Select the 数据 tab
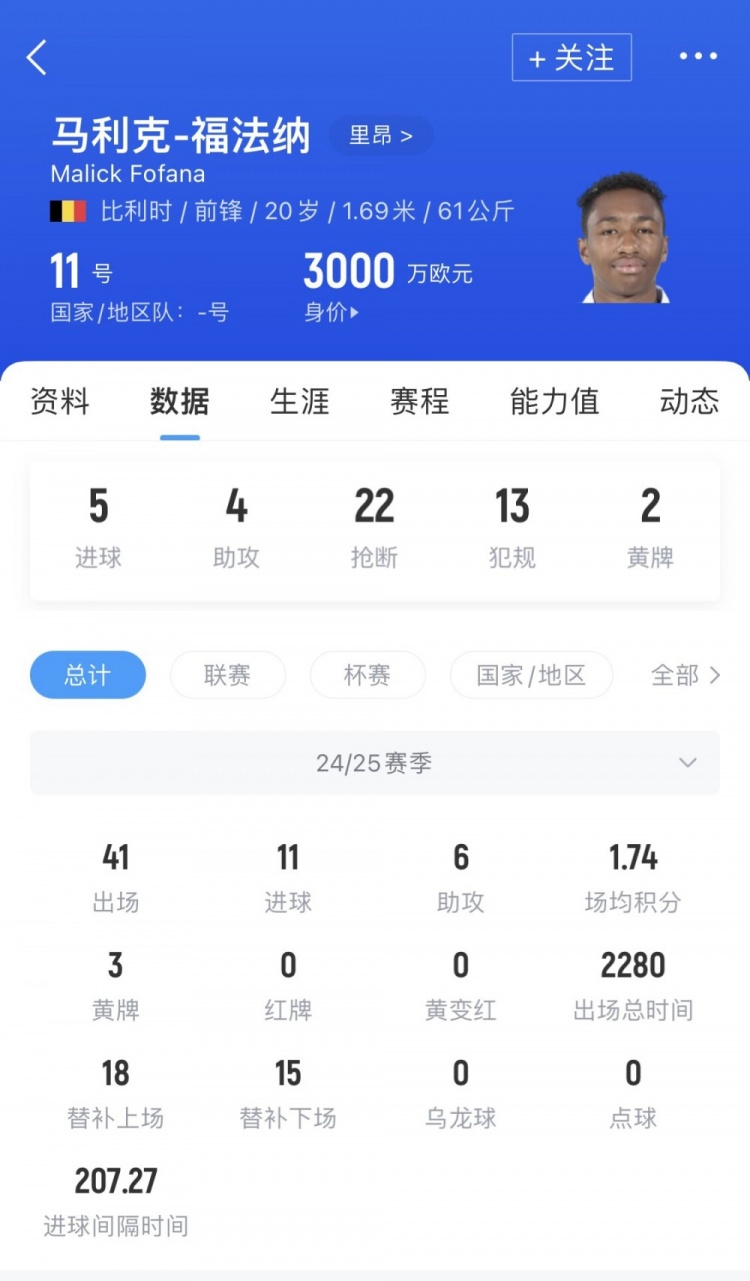750x1281 pixels. (180, 402)
